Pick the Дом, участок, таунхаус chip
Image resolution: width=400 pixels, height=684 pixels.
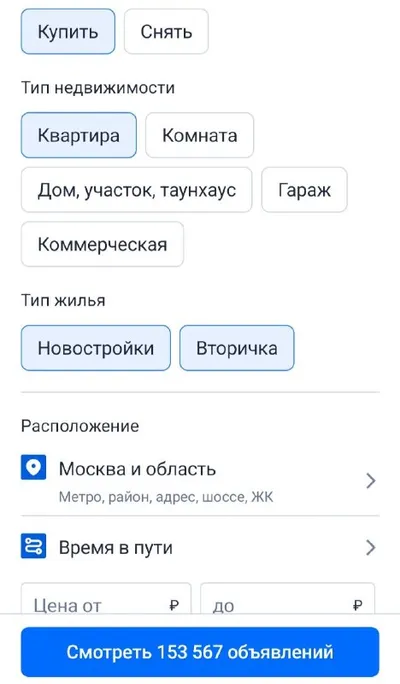click(x=137, y=190)
